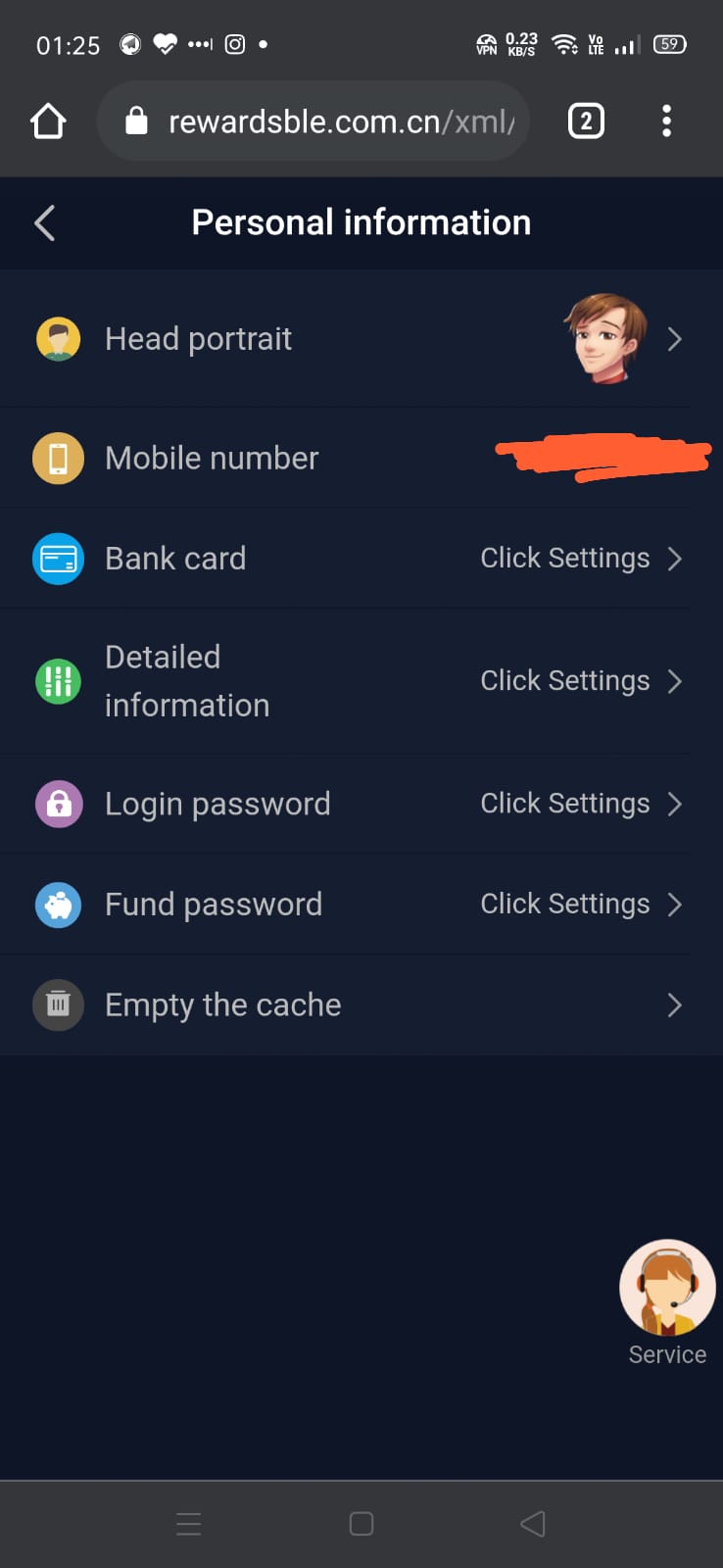
Task: Open the recent apps menu
Action: 188,1524
